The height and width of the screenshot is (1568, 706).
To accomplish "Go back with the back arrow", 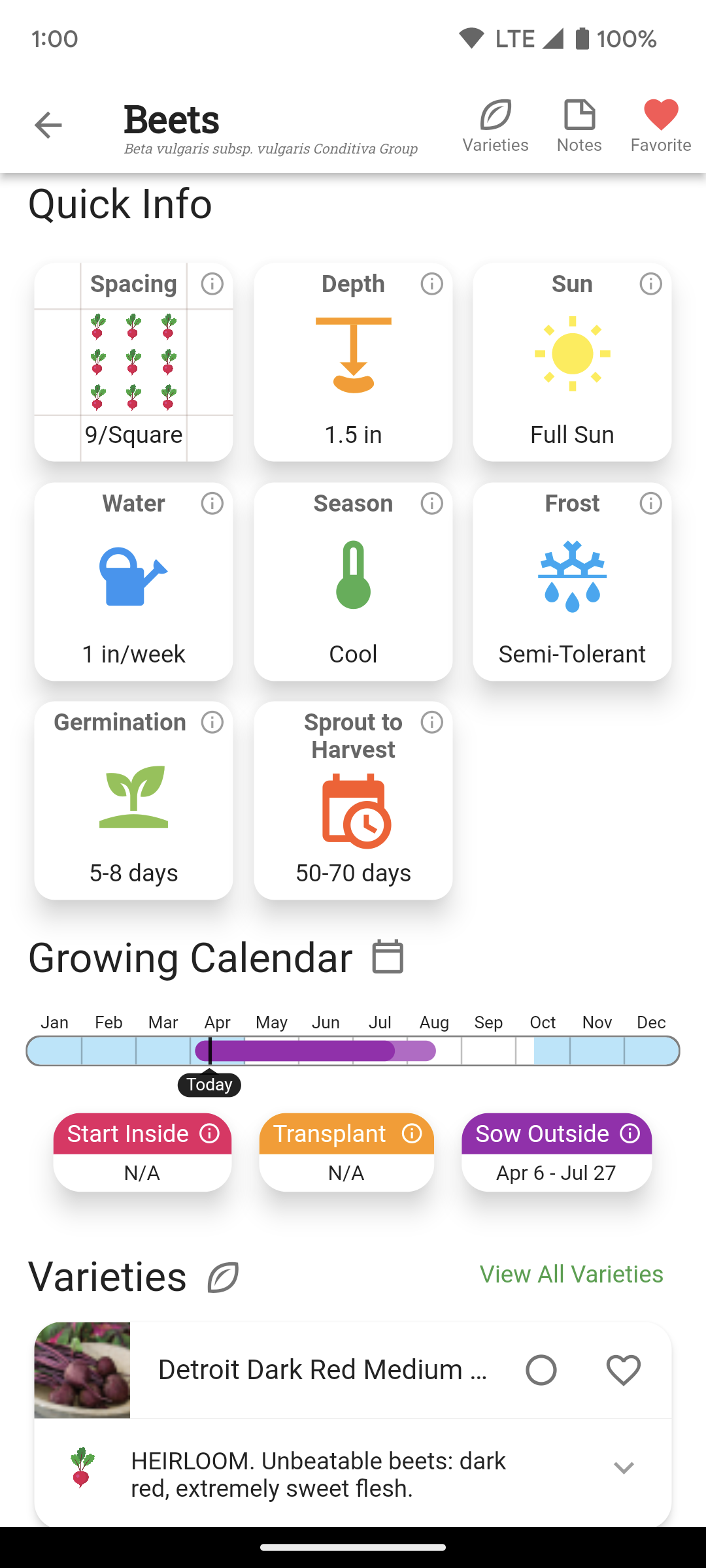I will [48, 125].
